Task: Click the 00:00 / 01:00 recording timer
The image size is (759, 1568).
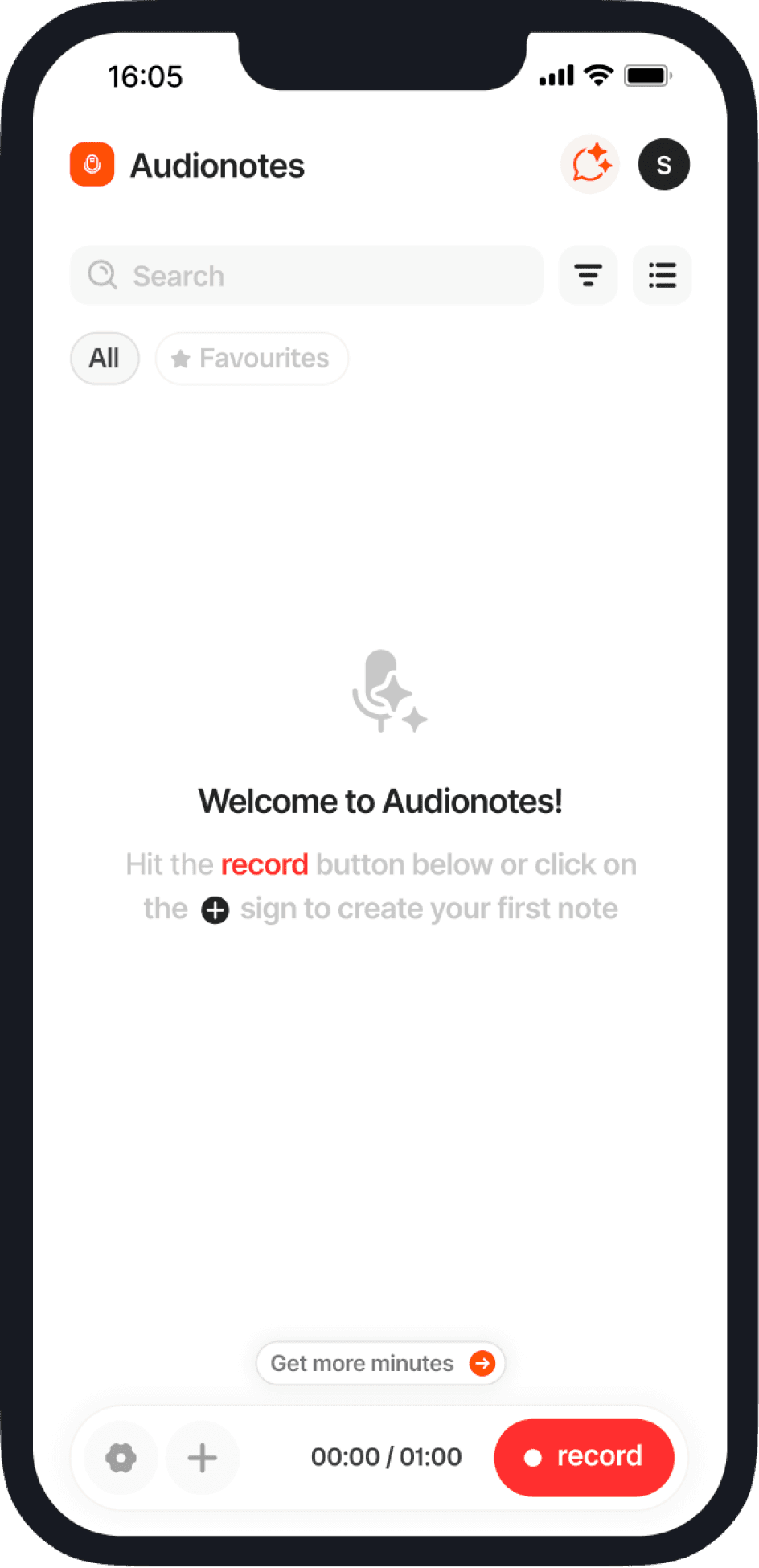Action: (x=386, y=1458)
